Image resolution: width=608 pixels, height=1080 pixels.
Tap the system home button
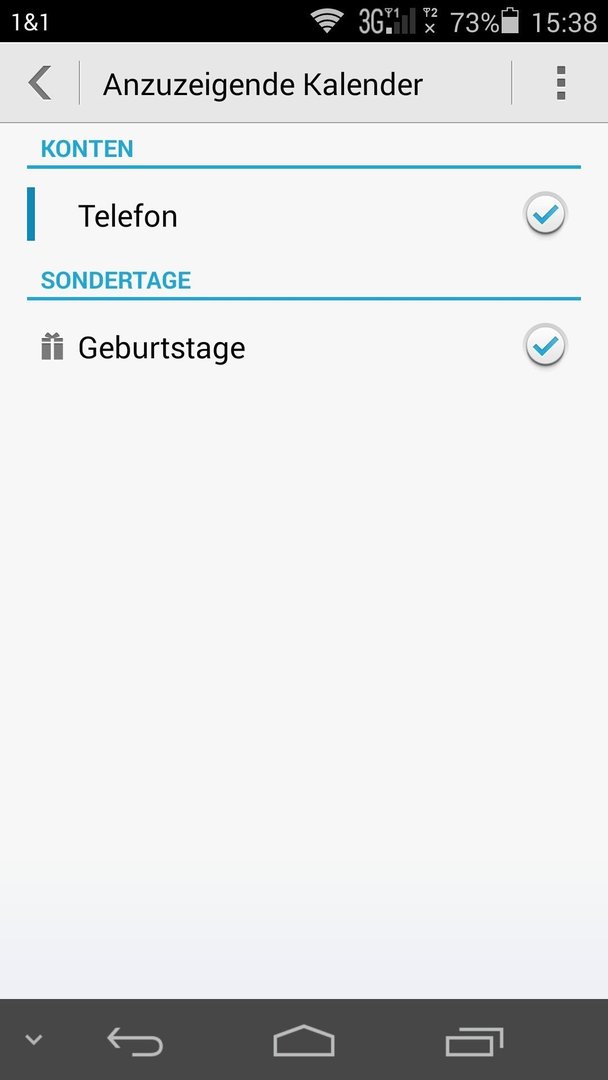tap(304, 1040)
